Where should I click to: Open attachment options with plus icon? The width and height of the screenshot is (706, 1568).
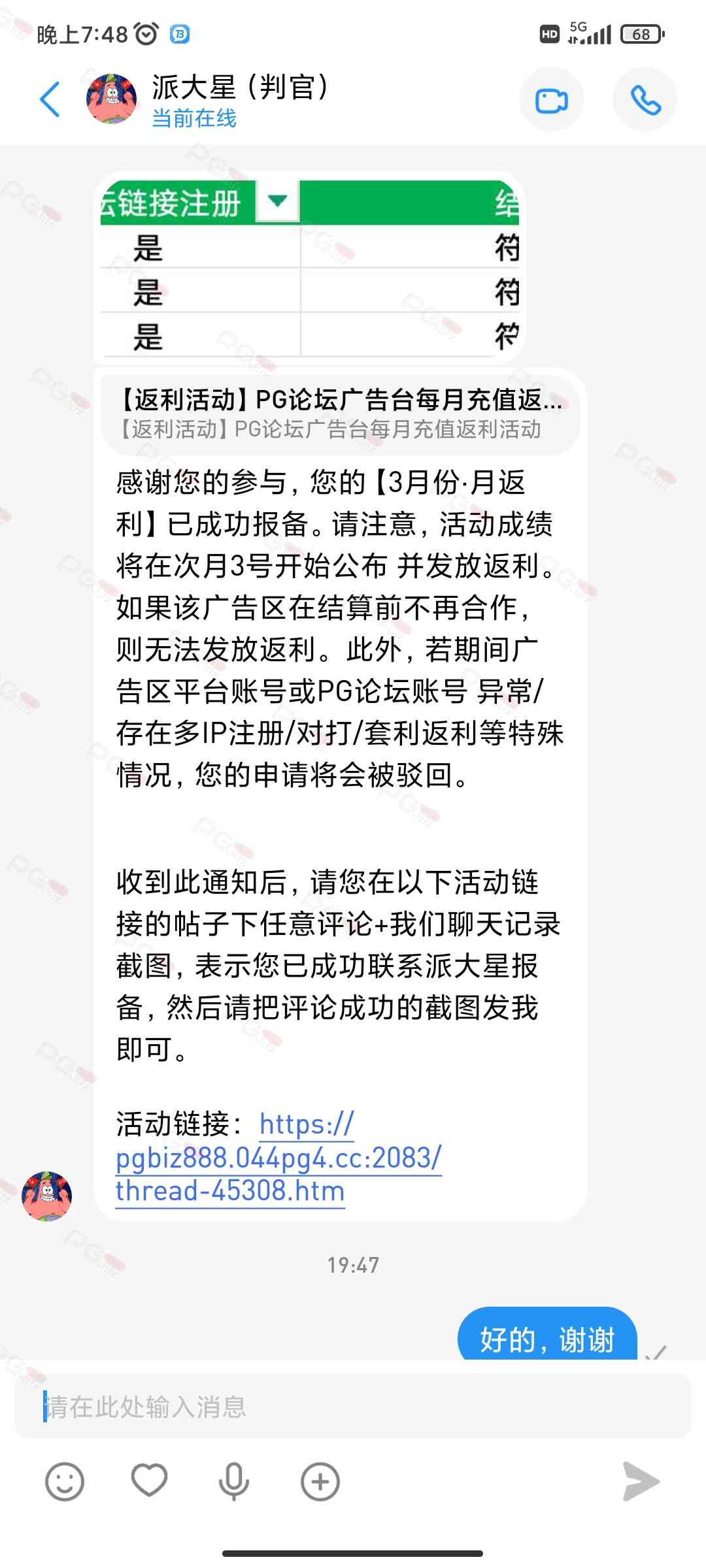pyautogui.click(x=320, y=1481)
